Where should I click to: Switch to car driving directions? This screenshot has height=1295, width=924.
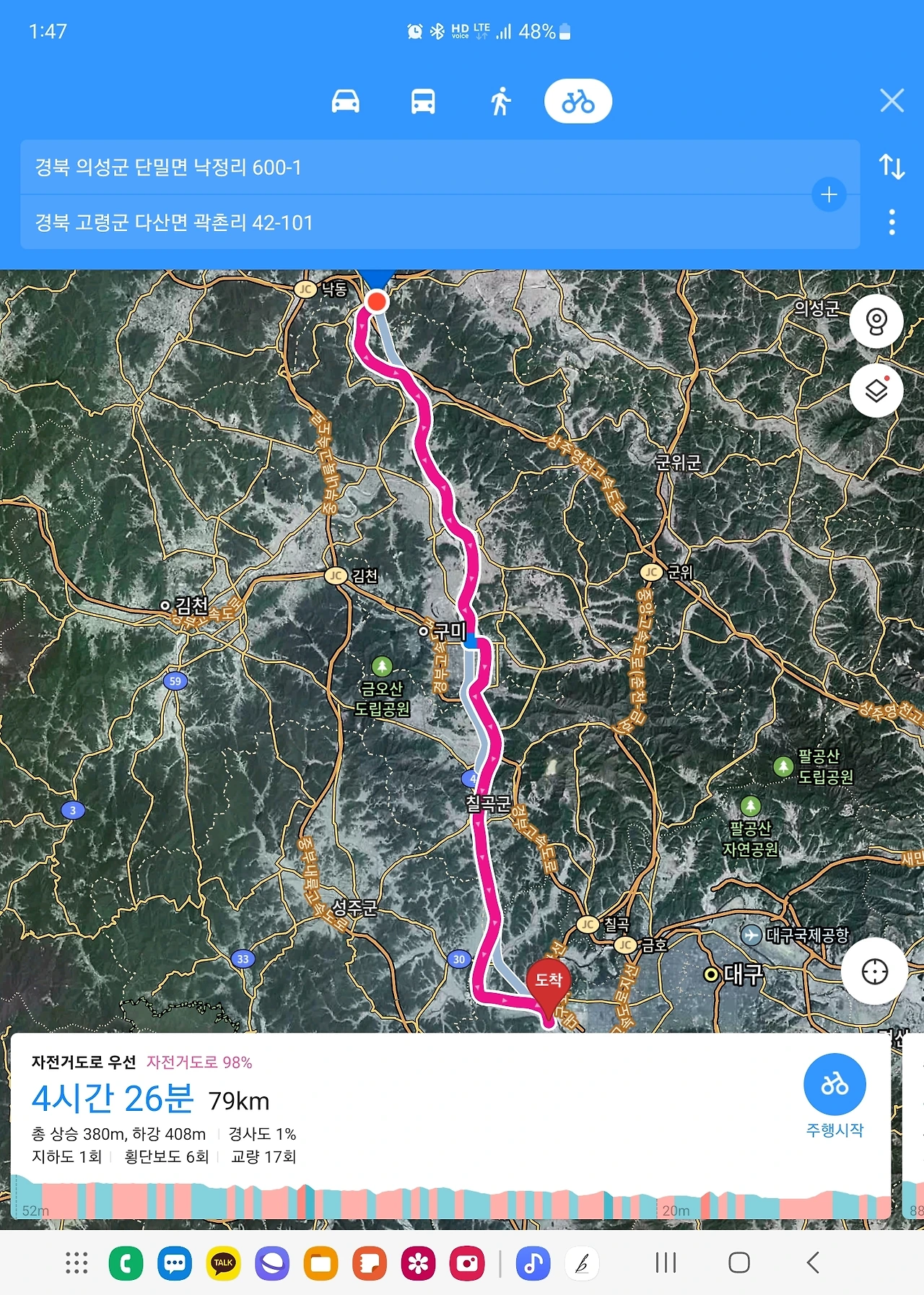(x=345, y=101)
